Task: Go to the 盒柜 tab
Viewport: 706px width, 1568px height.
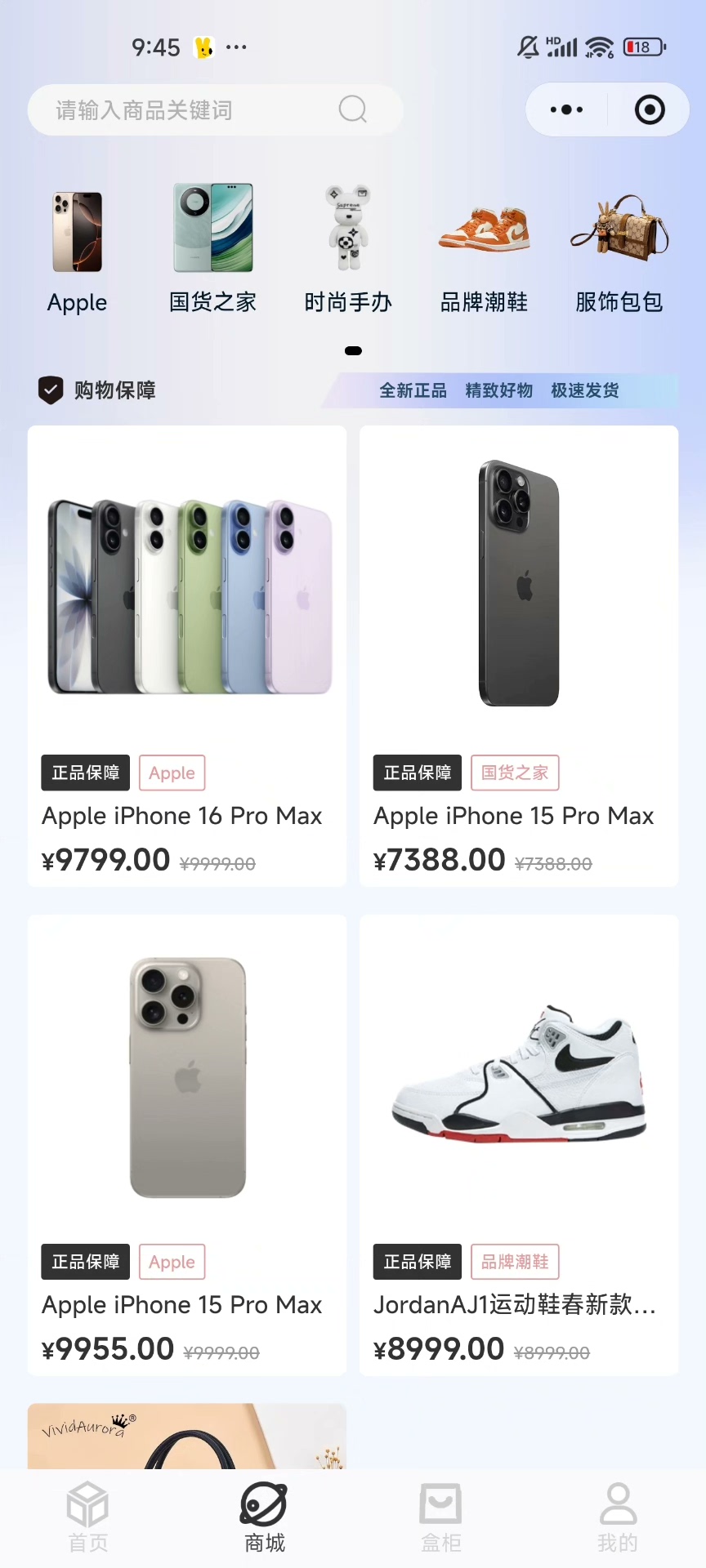Action: click(441, 1517)
